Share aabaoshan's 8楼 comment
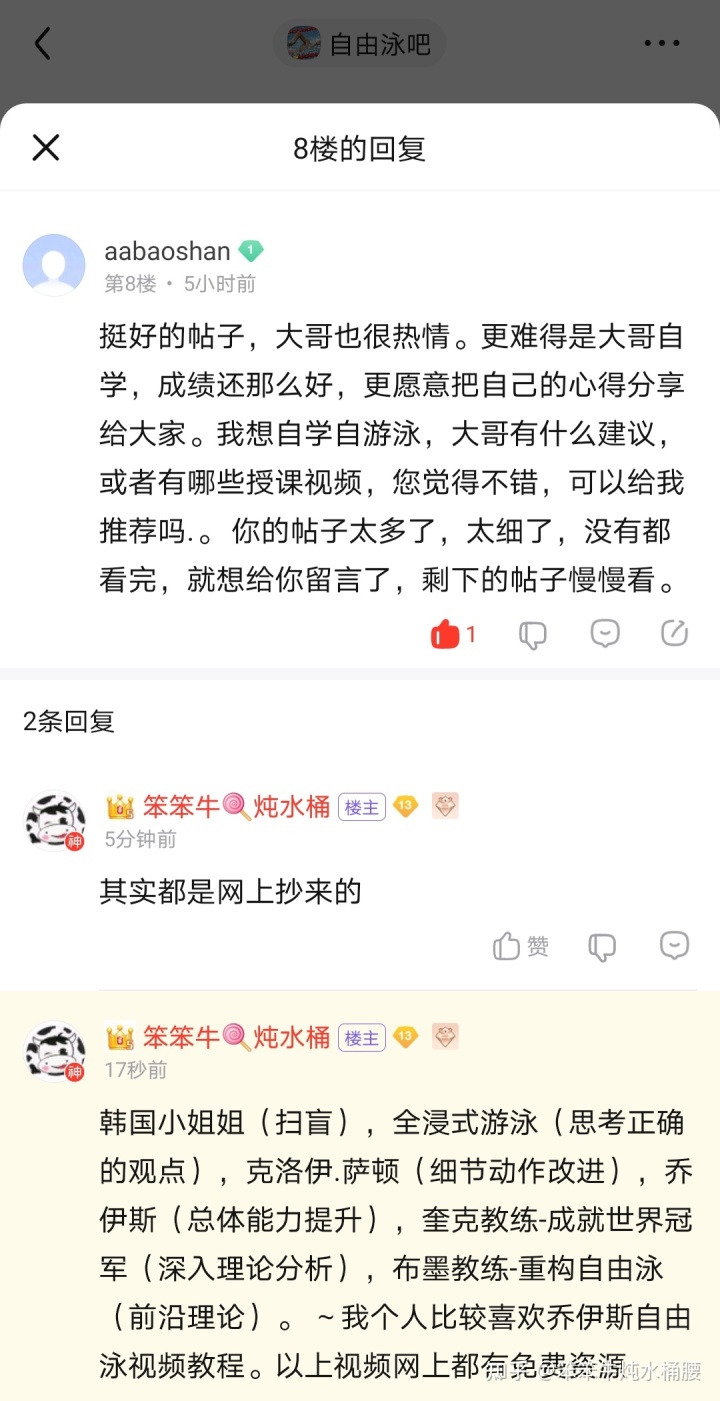The width and height of the screenshot is (720, 1401). (674, 633)
